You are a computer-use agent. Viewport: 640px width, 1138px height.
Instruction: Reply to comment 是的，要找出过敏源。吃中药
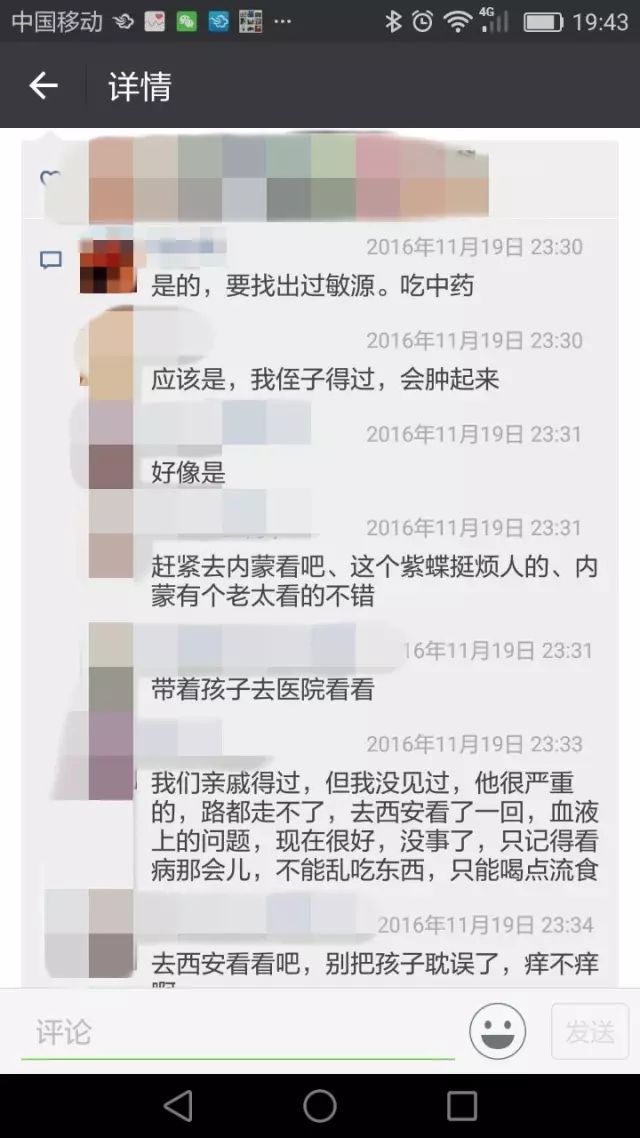click(x=312, y=287)
